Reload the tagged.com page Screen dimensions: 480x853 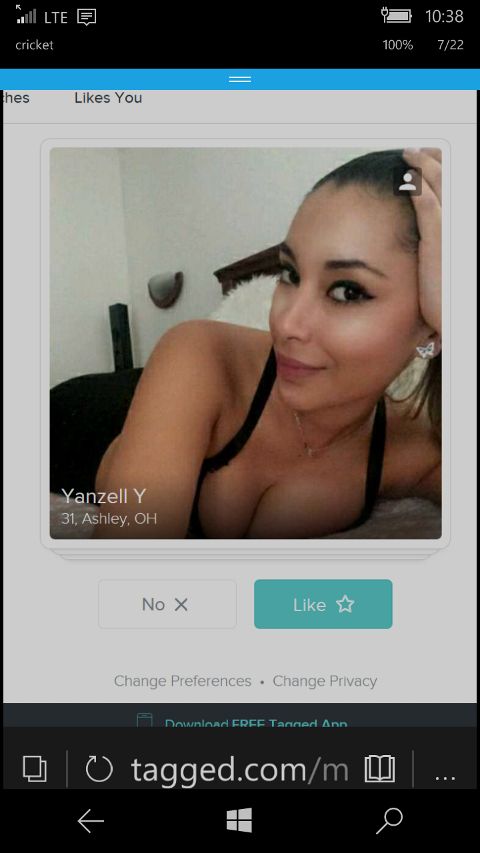coord(99,769)
